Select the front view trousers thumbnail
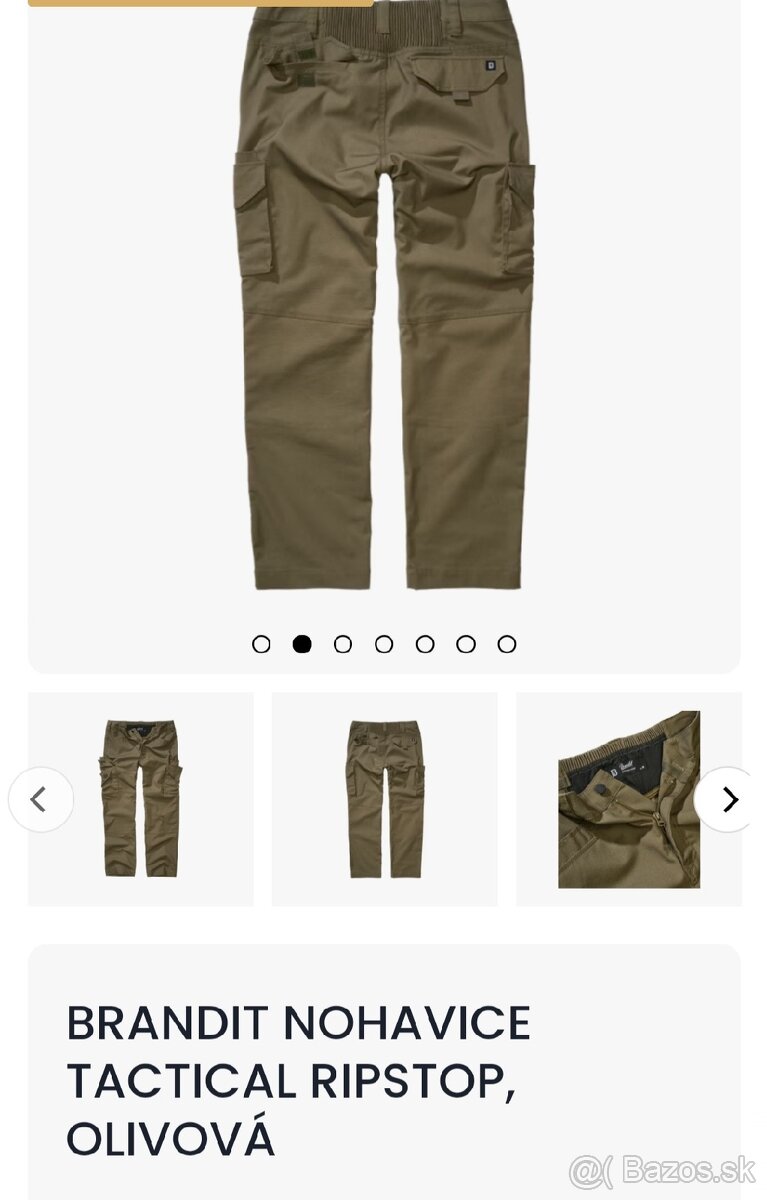Viewport: 767px width, 1200px height. [x=141, y=799]
